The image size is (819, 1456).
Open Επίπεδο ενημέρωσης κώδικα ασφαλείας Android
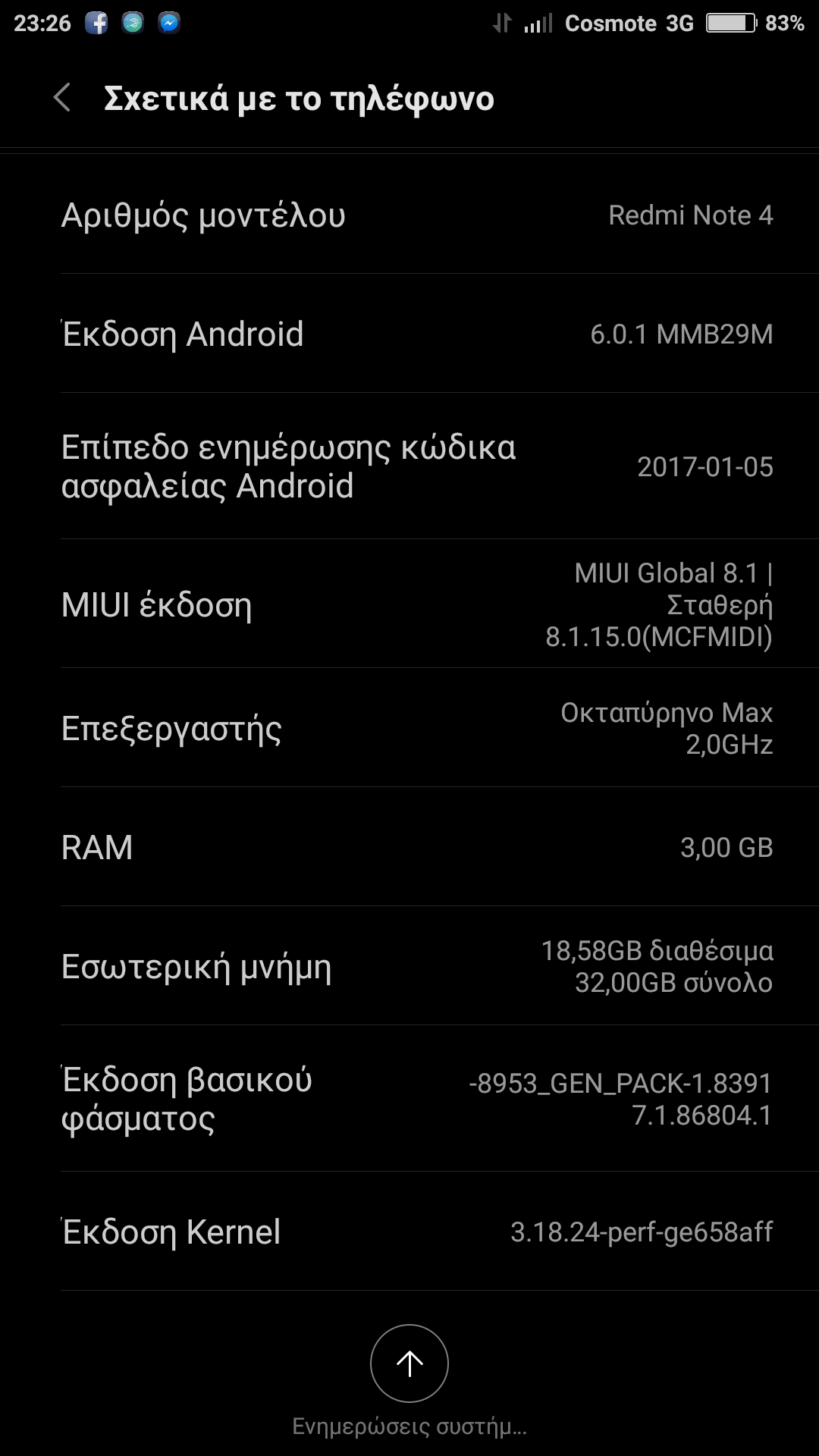click(x=409, y=466)
